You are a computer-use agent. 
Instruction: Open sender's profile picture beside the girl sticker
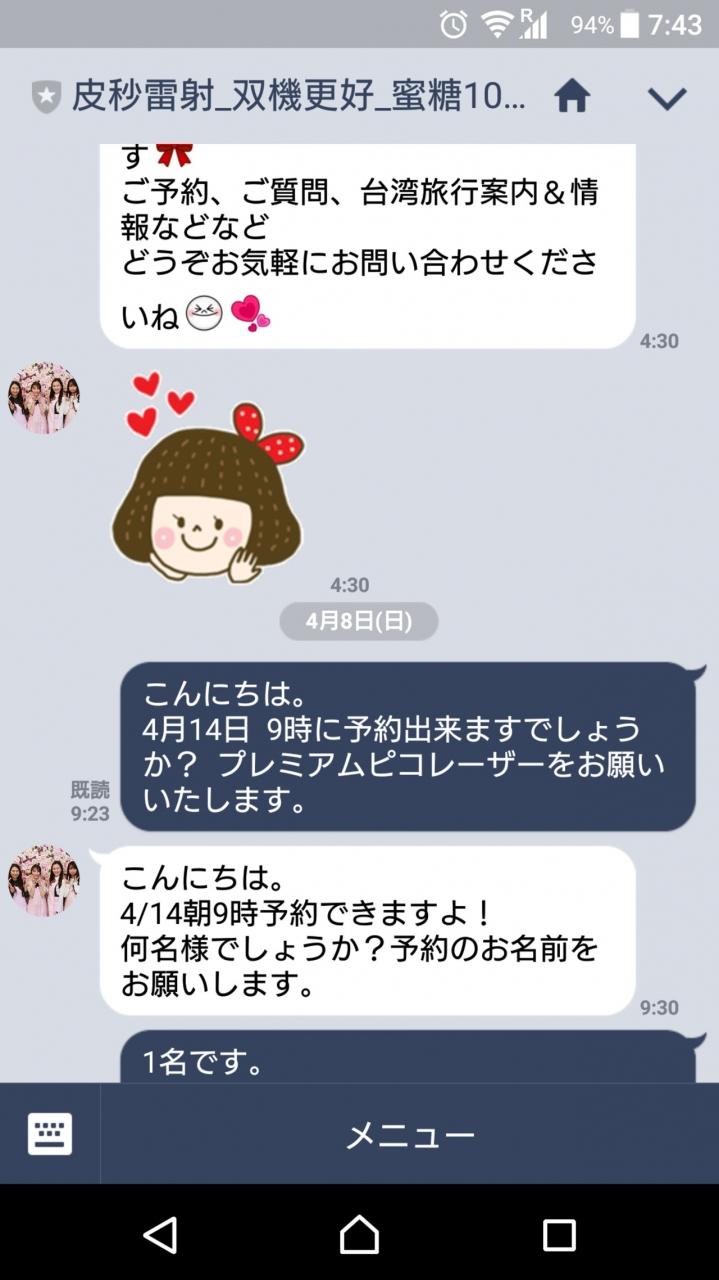pyautogui.click(x=44, y=398)
